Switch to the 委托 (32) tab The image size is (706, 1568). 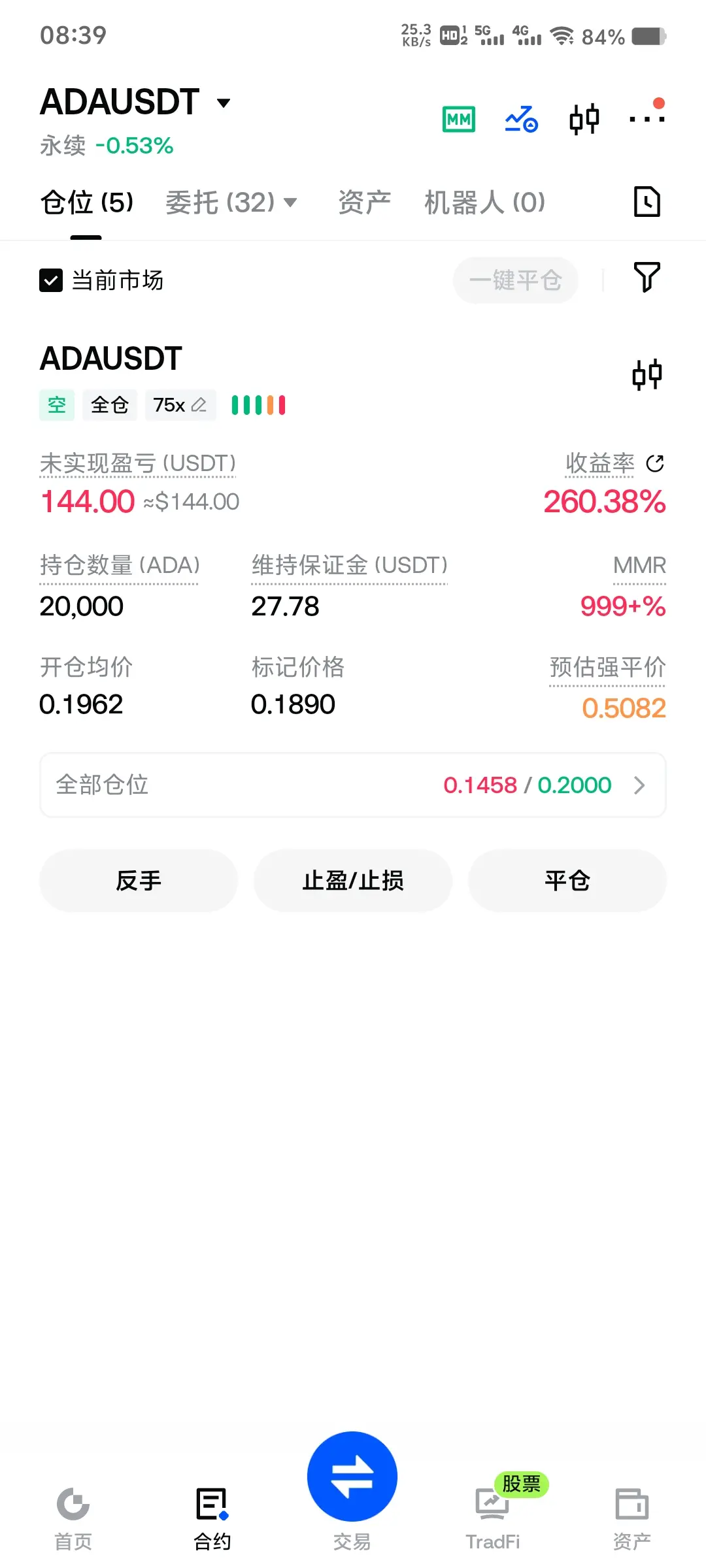coord(231,203)
